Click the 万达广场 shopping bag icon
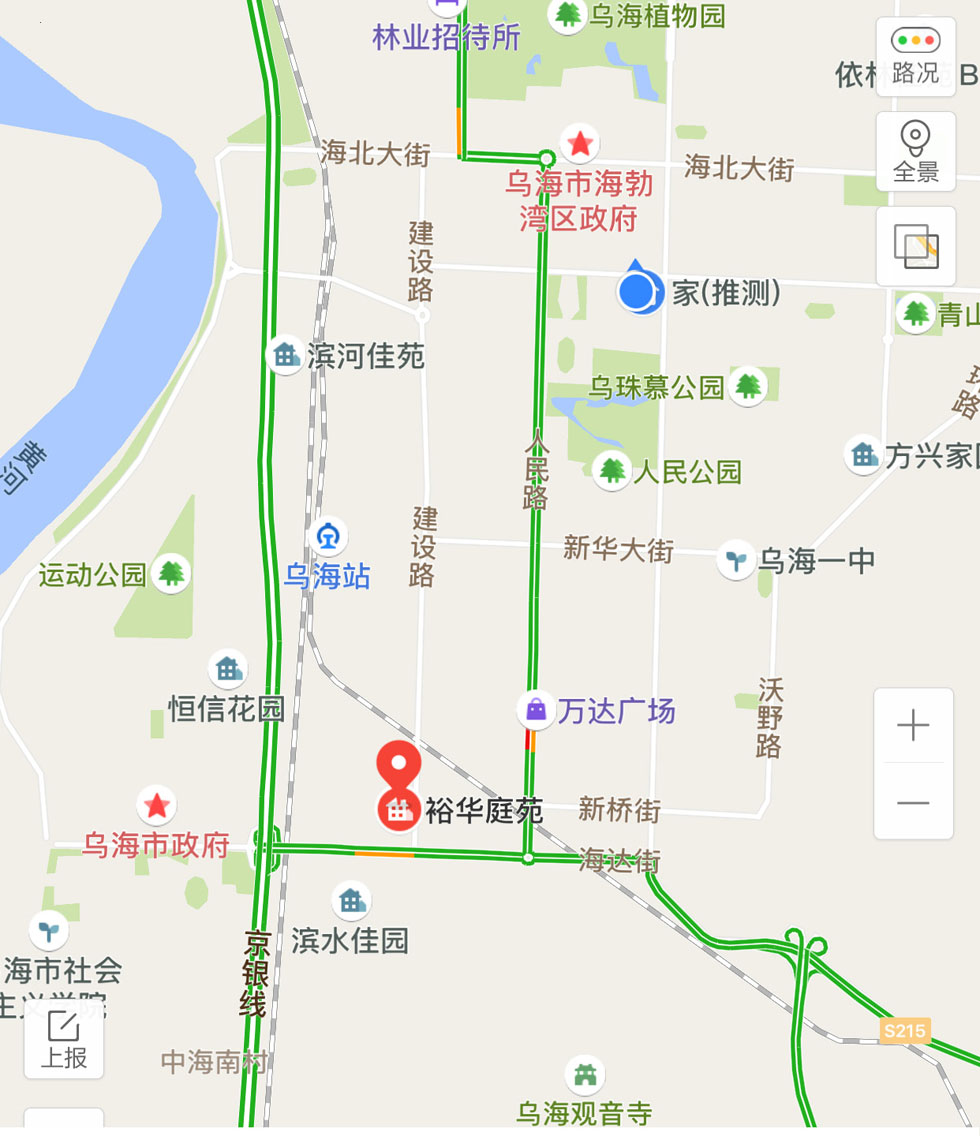 pos(536,711)
